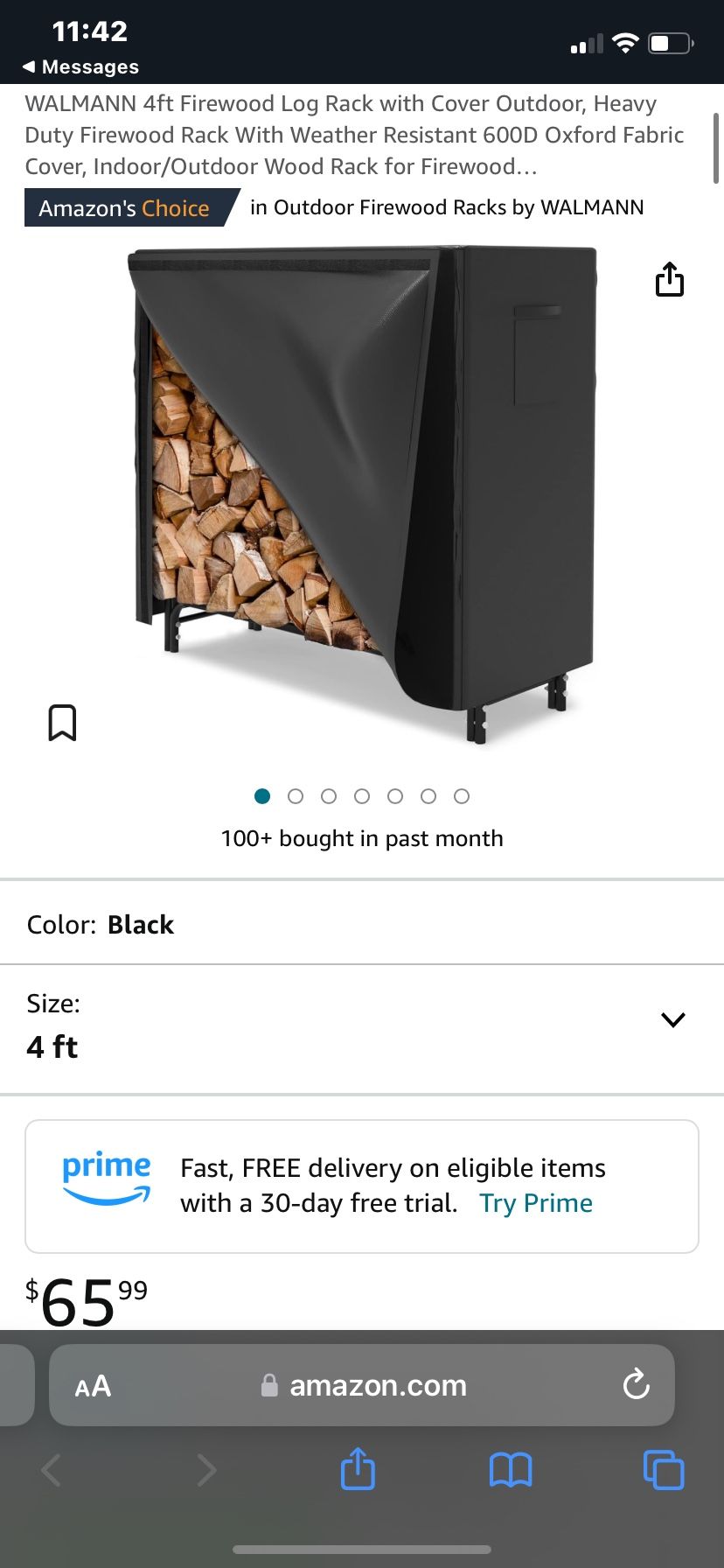Bookmark the product to a list
The height and width of the screenshot is (1568, 724).
62,723
